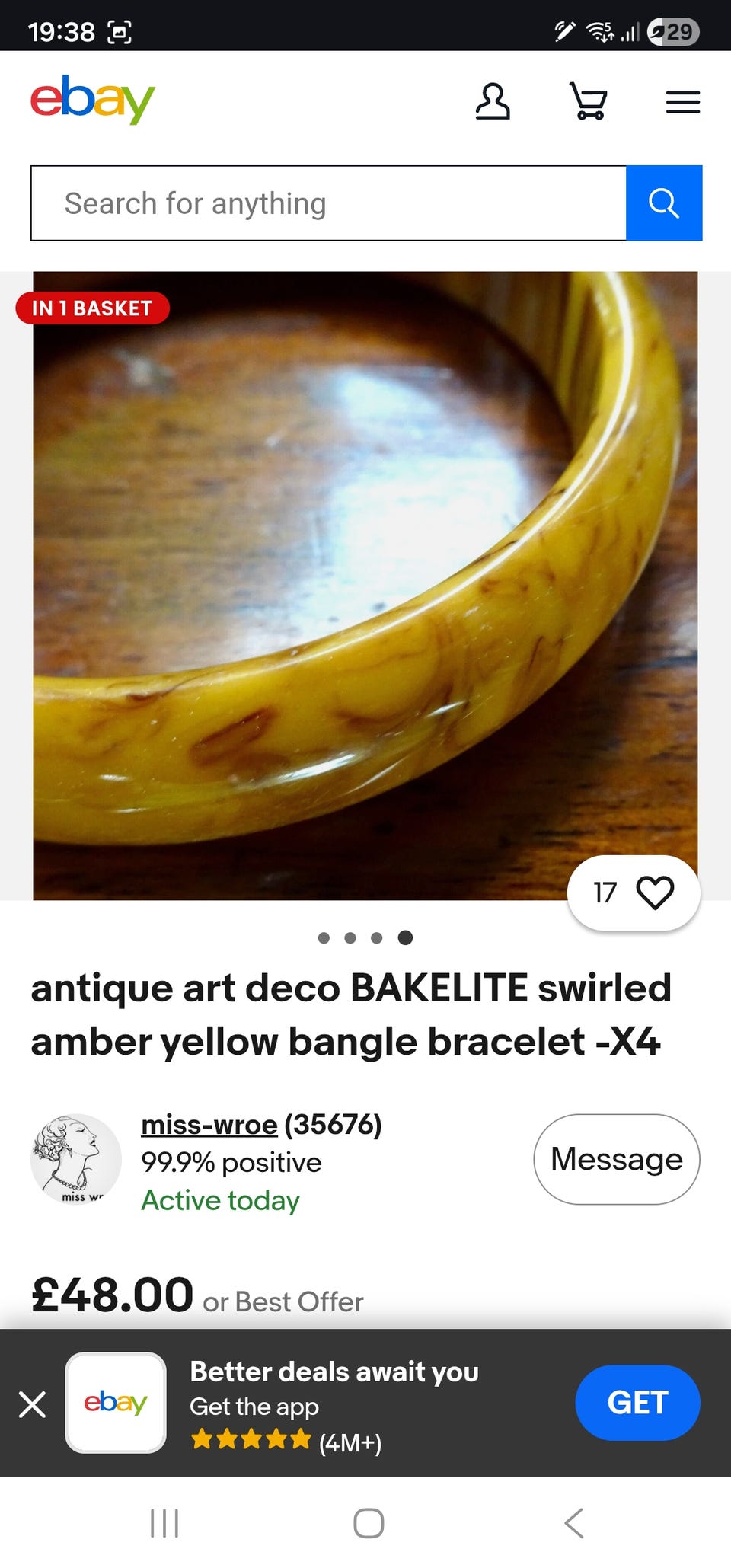Message the seller
Viewport: 731px width, 1568px height.
(x=617, y=1159)
